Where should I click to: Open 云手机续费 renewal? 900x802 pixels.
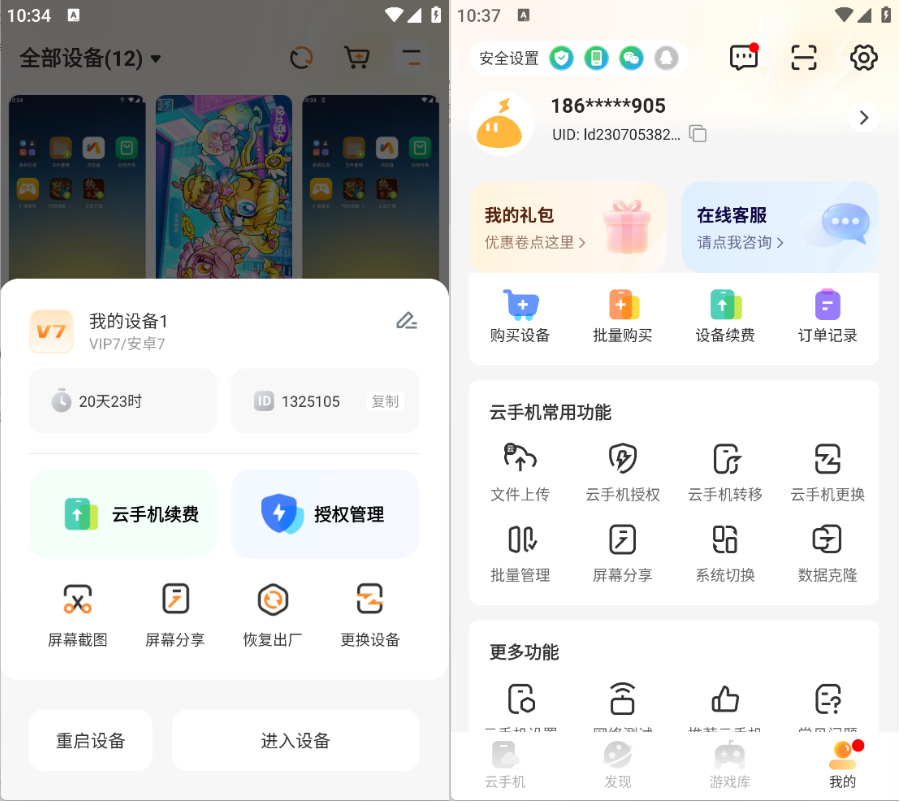(124, 514)
